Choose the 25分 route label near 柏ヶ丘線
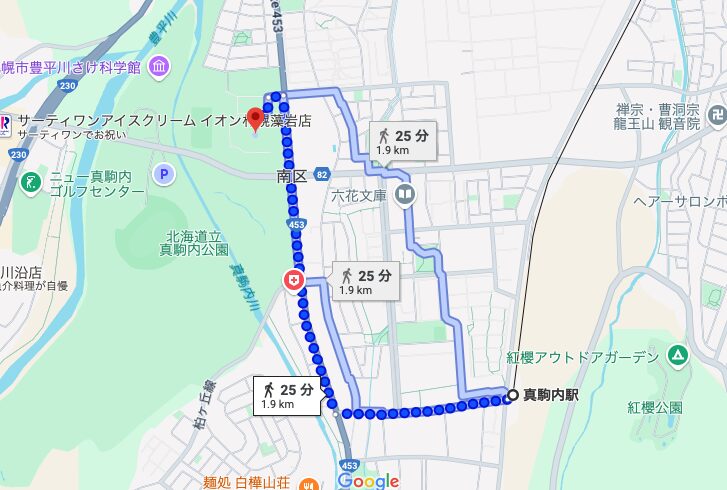727x490 pixels. pos(289,395)
